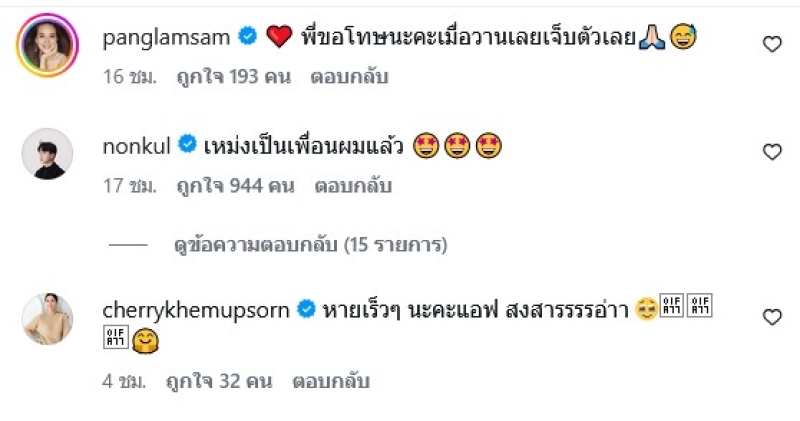This screenshot has height=421, width=800.
Task: Visit the nonkul username link
Action: tap(137, 147)
